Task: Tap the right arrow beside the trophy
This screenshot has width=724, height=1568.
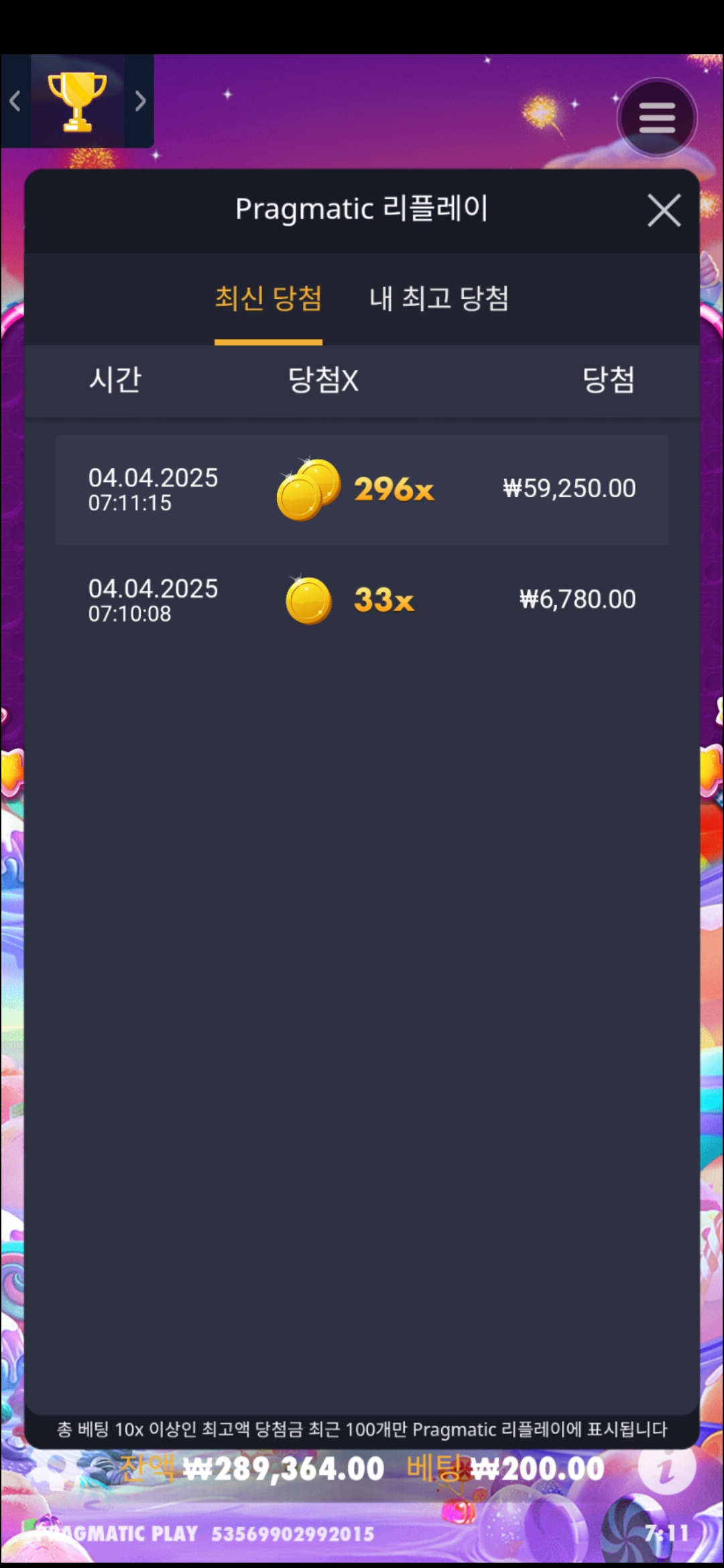Action: click(139, 101)
